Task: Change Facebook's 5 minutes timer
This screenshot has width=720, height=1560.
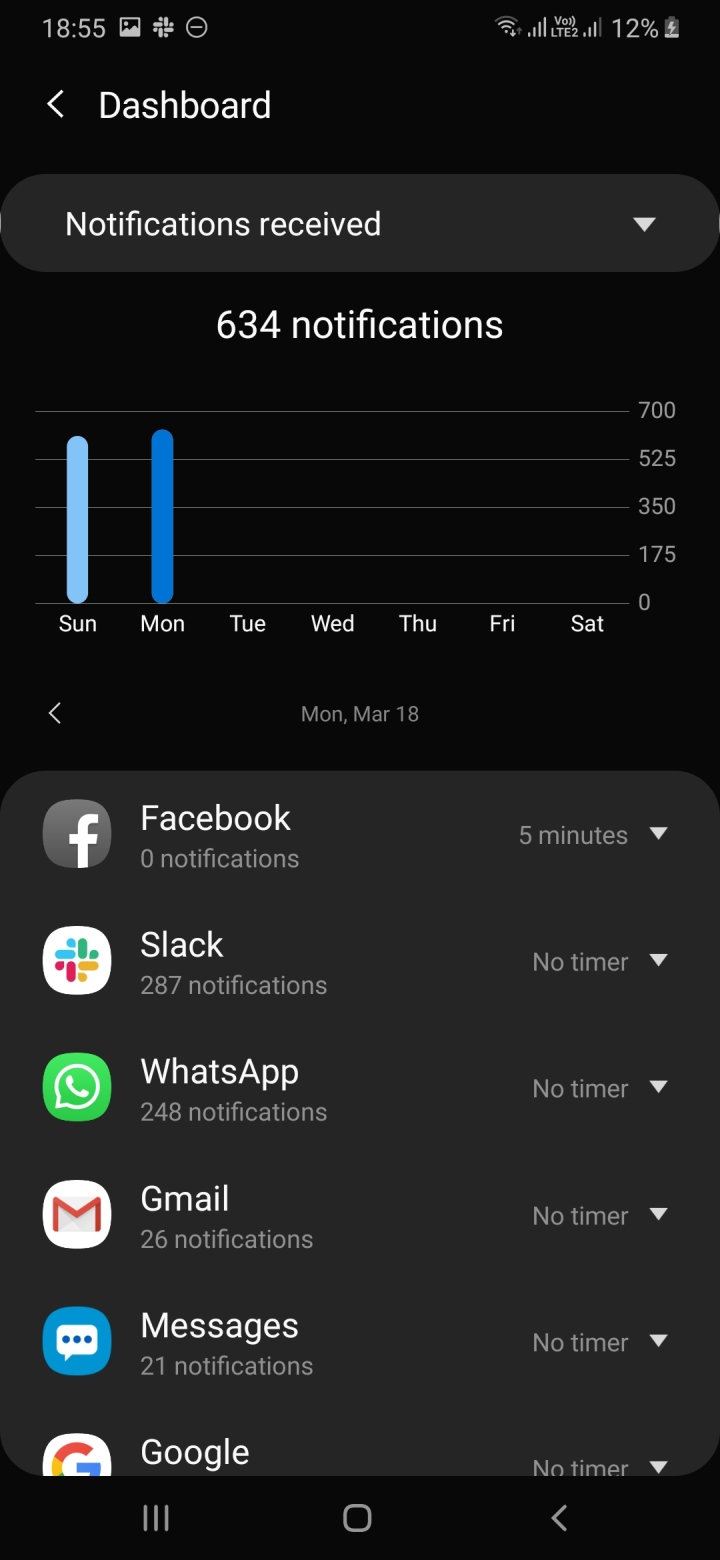Action: 592,835
